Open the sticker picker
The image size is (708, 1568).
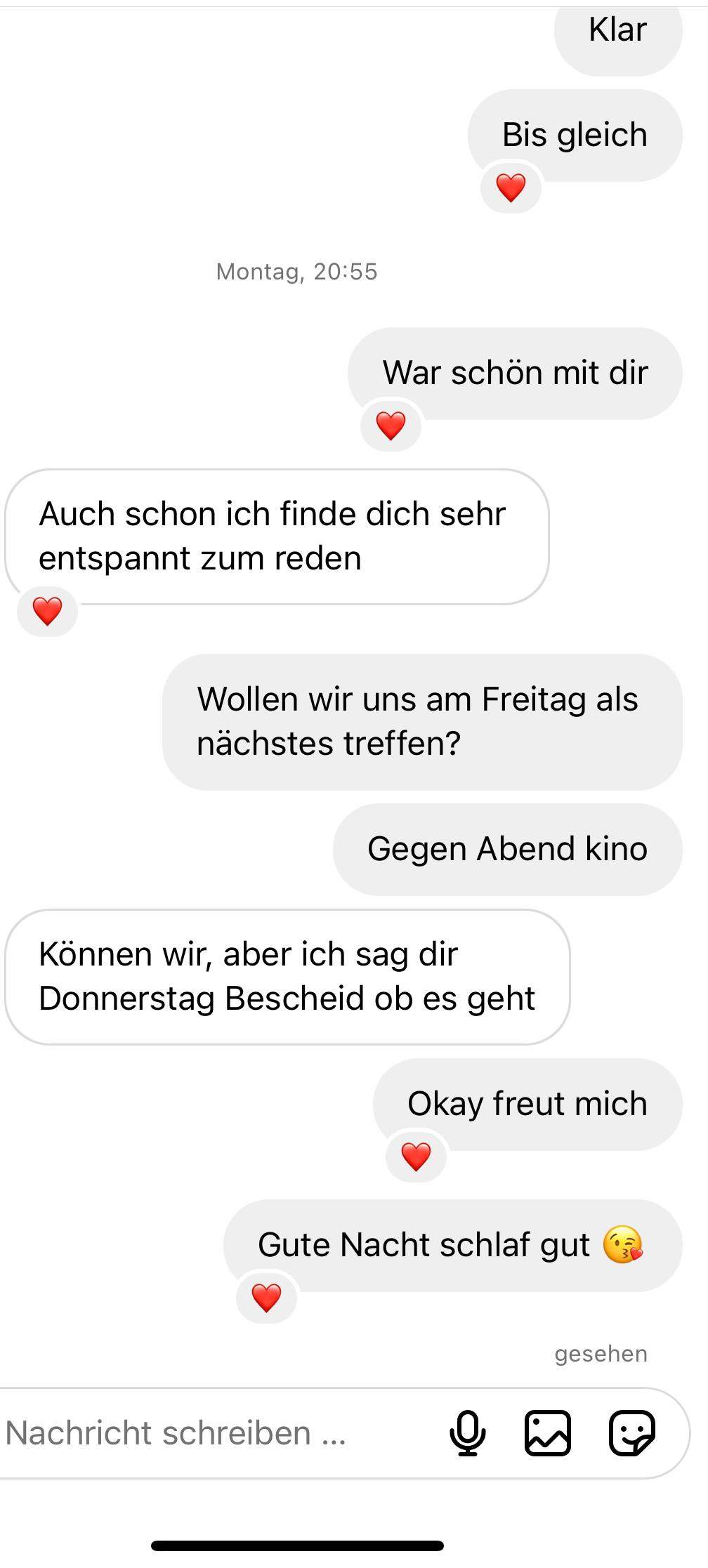631,1432
